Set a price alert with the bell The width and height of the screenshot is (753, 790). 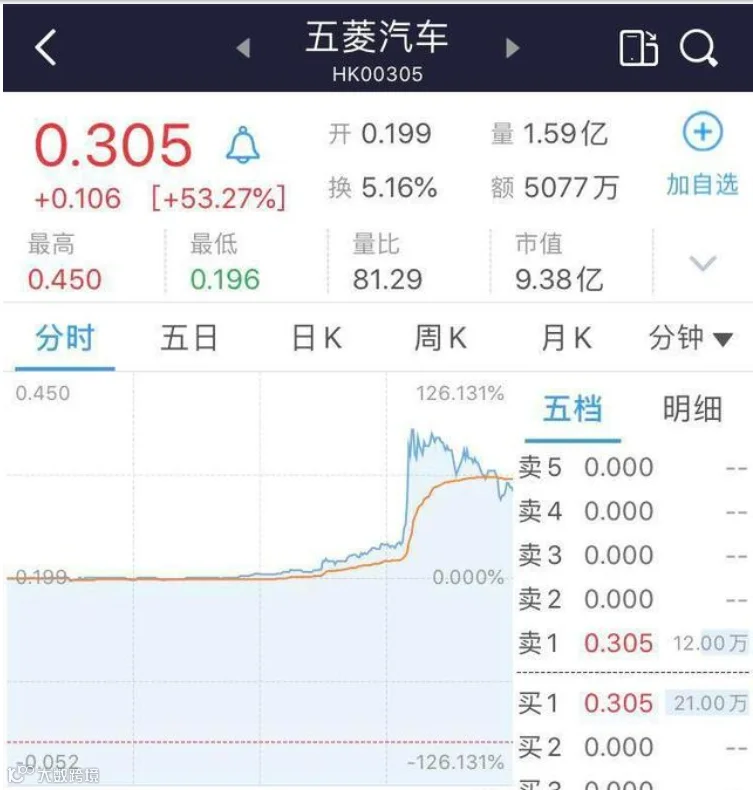coord(243,145)
